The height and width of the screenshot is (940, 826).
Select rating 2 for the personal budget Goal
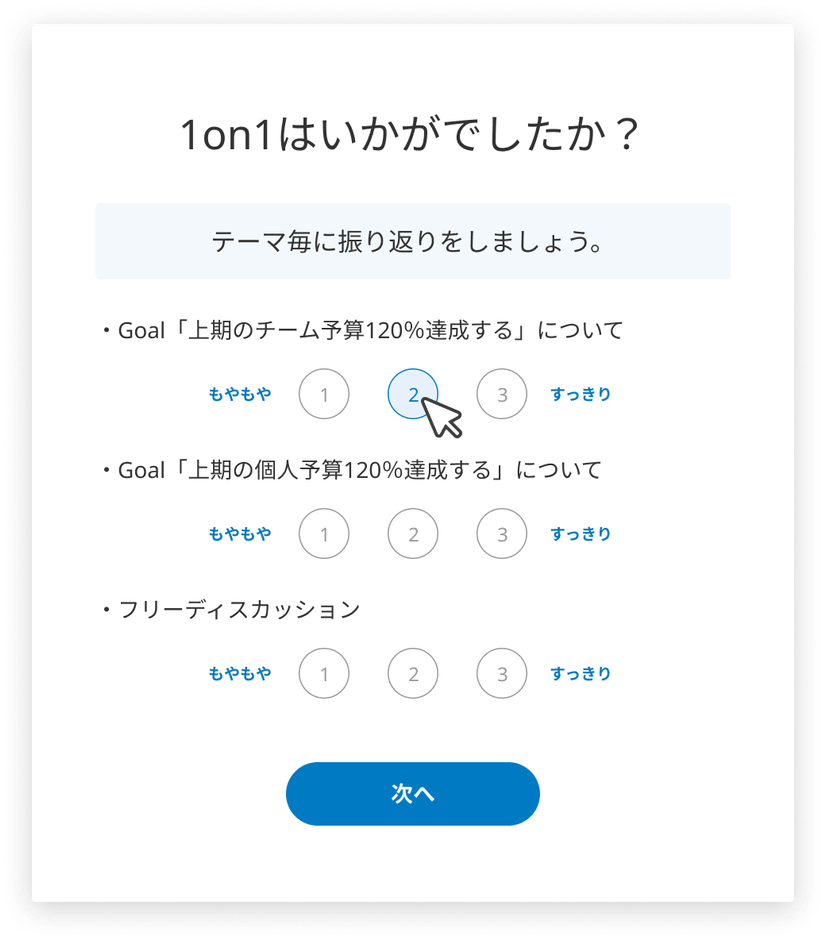[412, 534]
